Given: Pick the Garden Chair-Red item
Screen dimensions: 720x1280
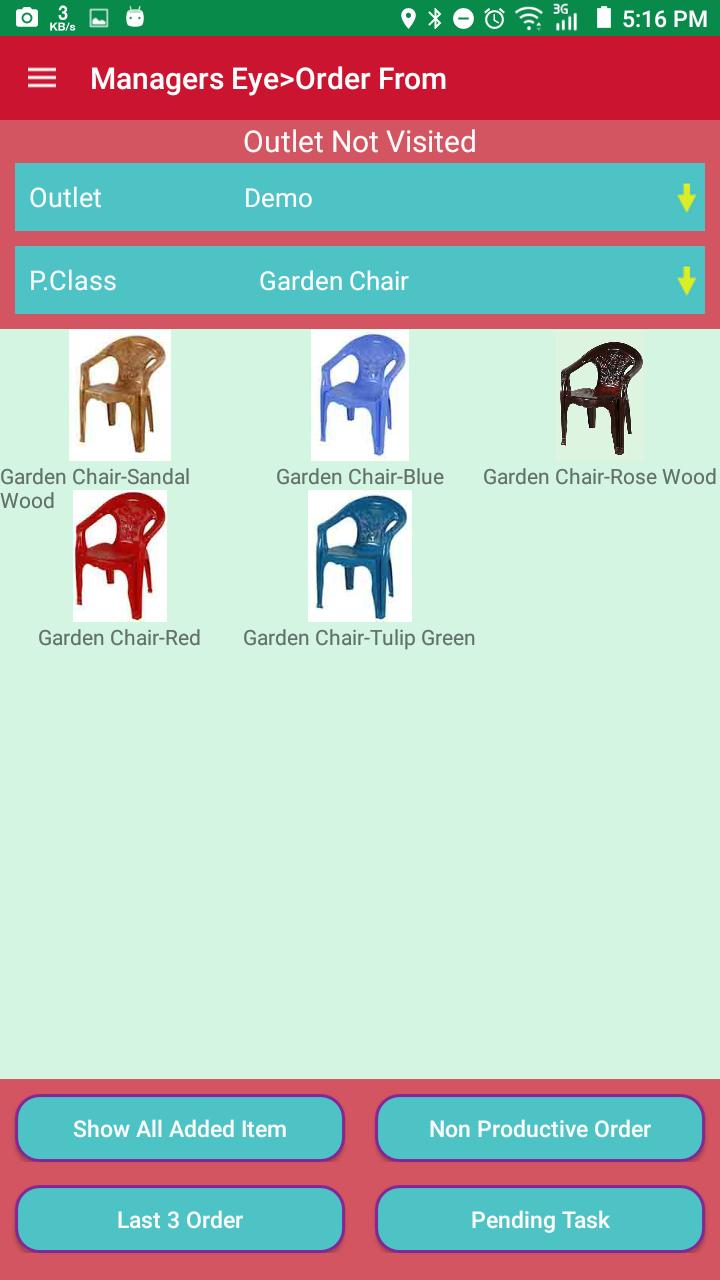Looking at the screenshot, I should coord(120,557).
